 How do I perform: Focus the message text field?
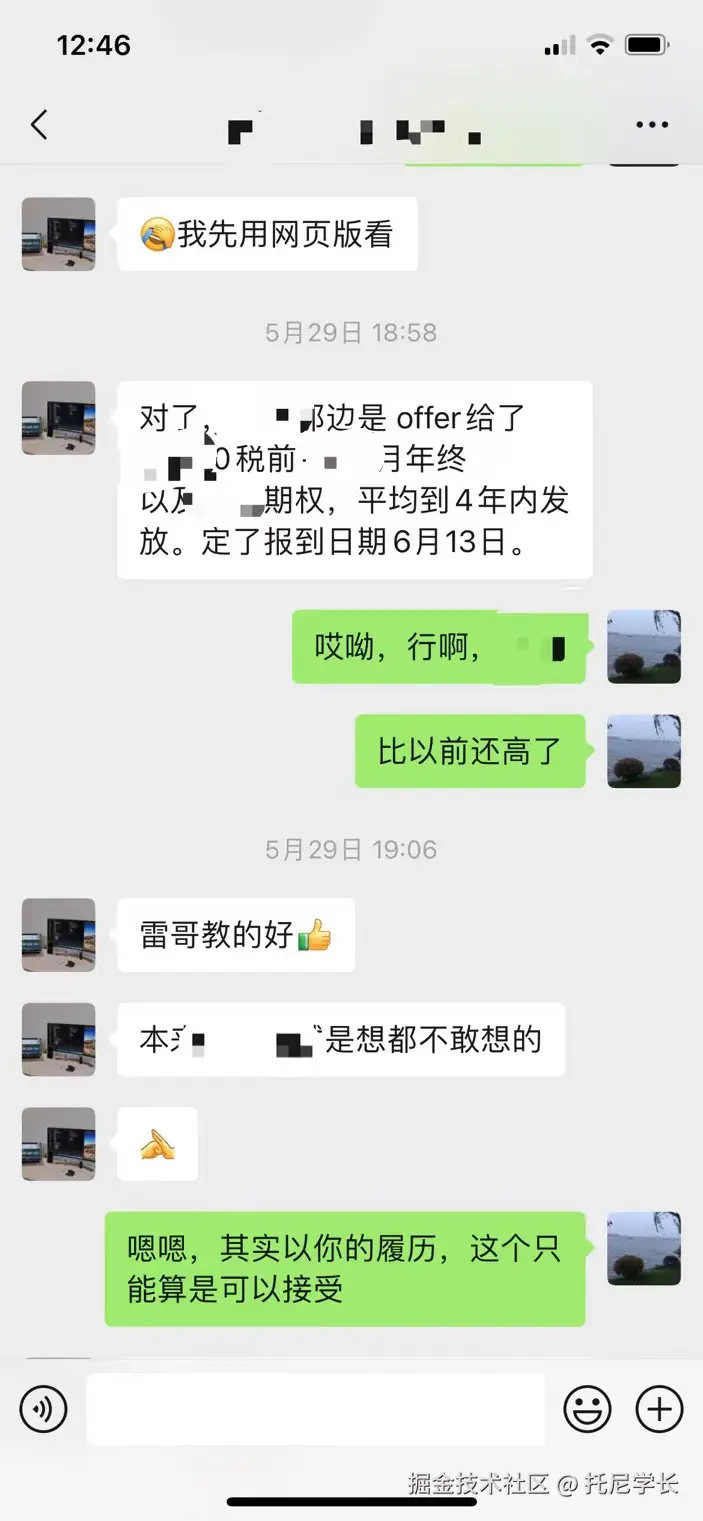coord(315,1409)
